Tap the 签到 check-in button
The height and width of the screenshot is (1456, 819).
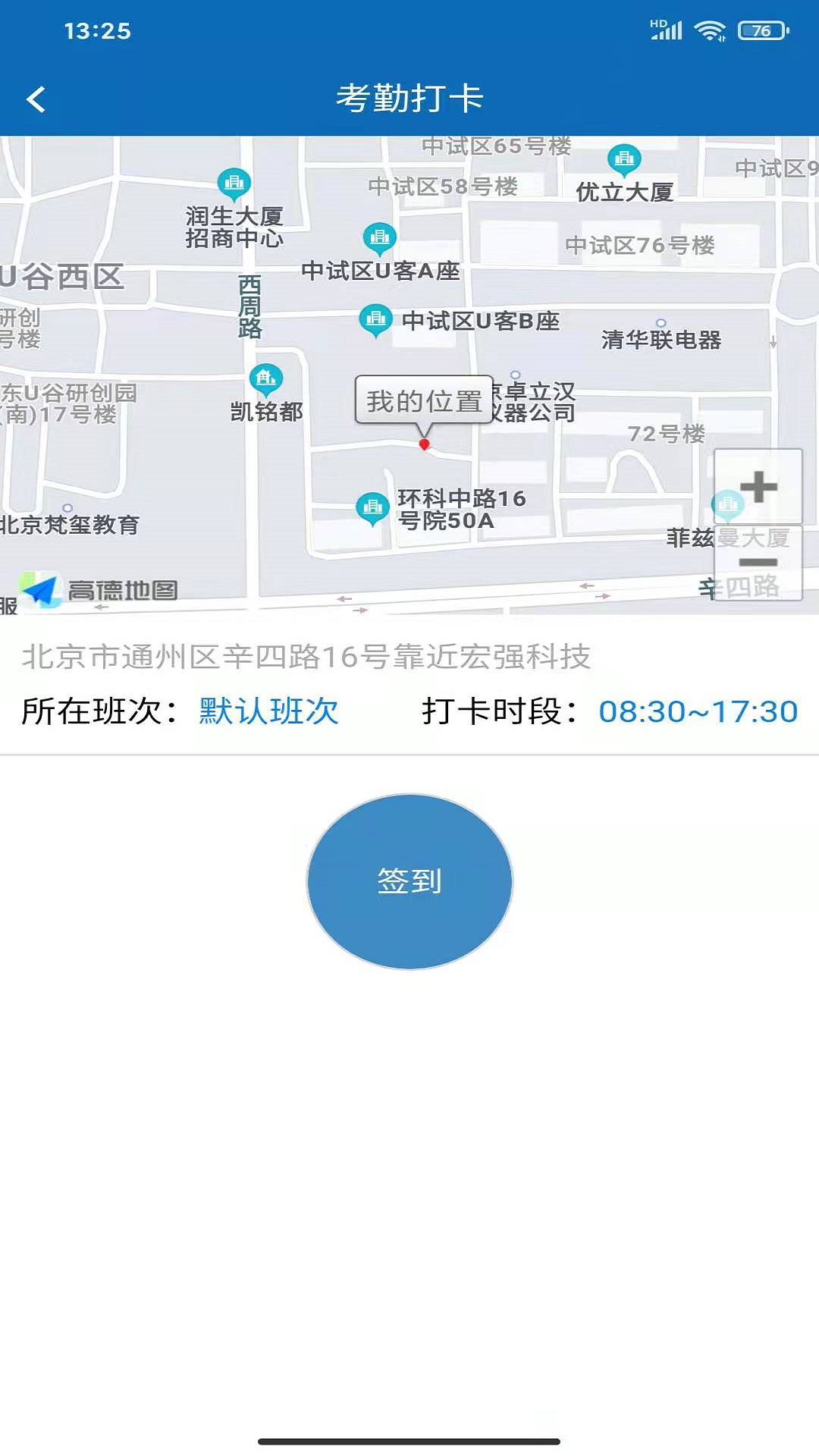pos(409,881)
